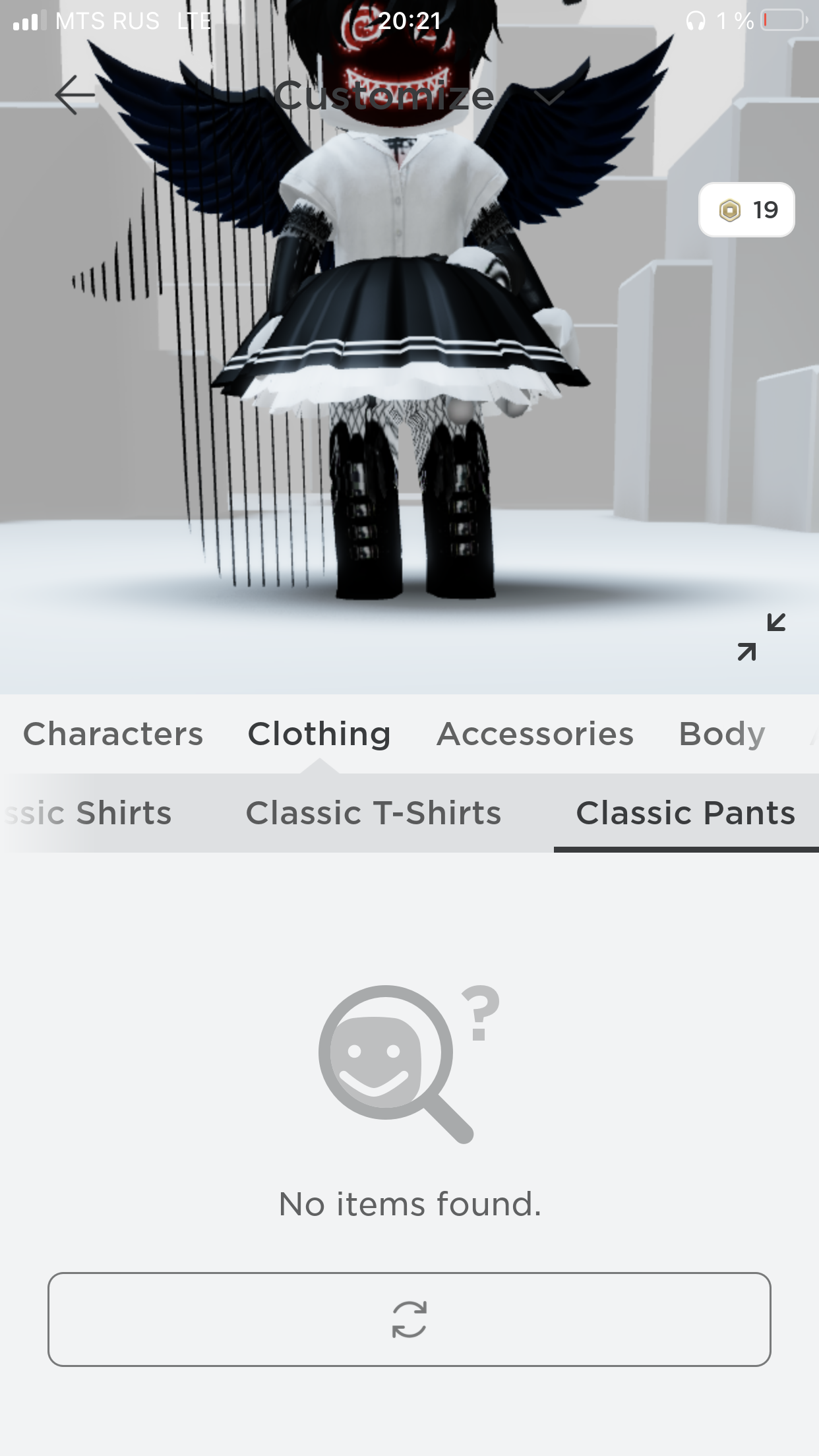Screen dimensions: 819x1456
Task: Select the Clothing tab
Action: (x=319, y=734)
